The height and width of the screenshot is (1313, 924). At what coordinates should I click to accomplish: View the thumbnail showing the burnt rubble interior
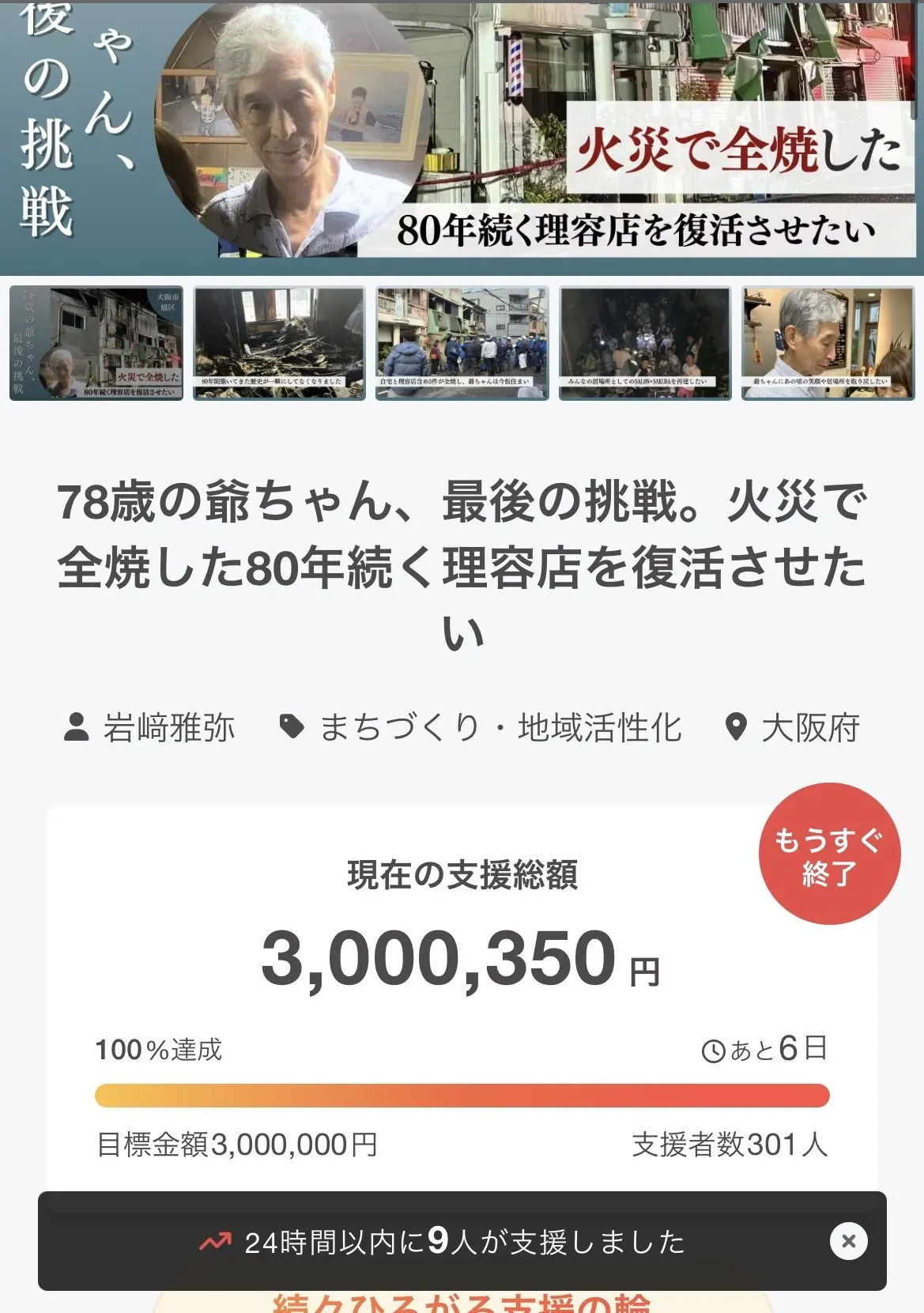[279, 343]
